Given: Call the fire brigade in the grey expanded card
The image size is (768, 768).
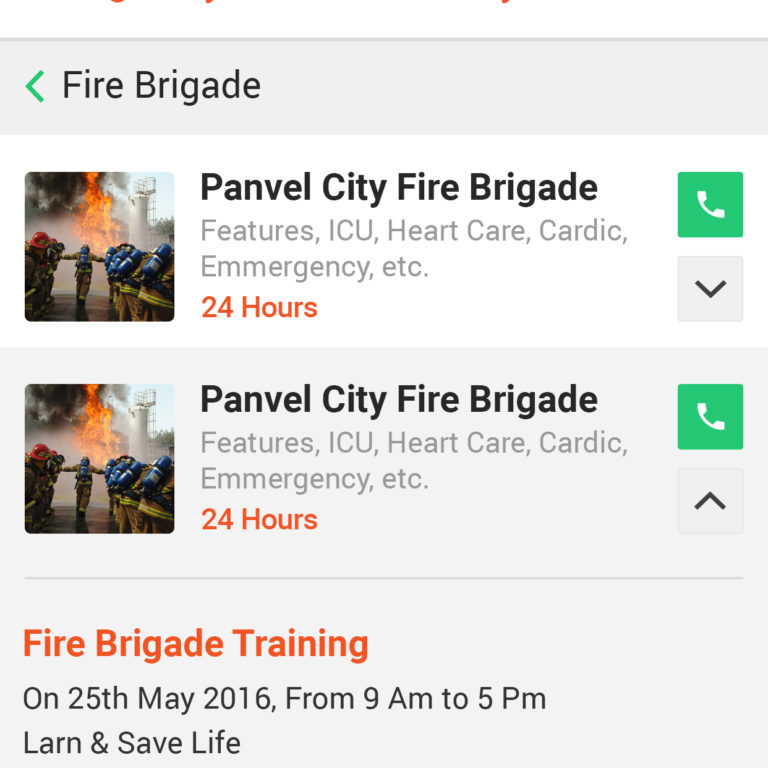Looking at the screenshot, I should (710, 417).
